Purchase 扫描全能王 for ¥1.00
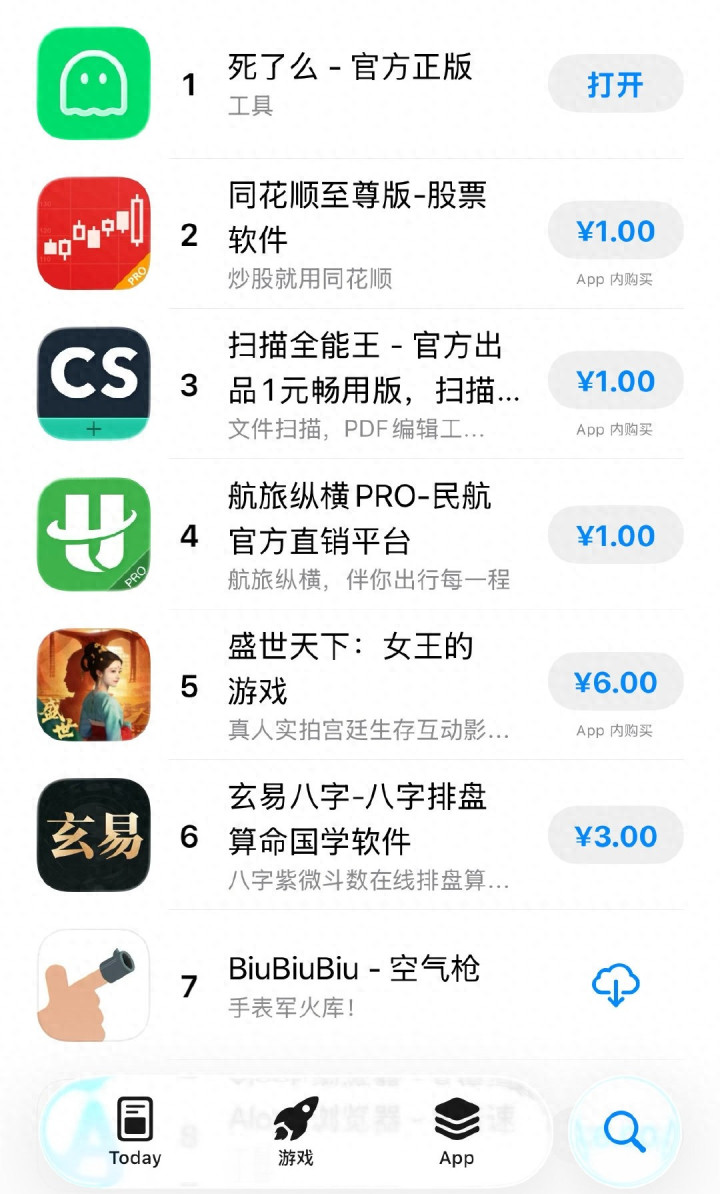The width and height of the screenshot is (720, 1194). click(615, 382)
